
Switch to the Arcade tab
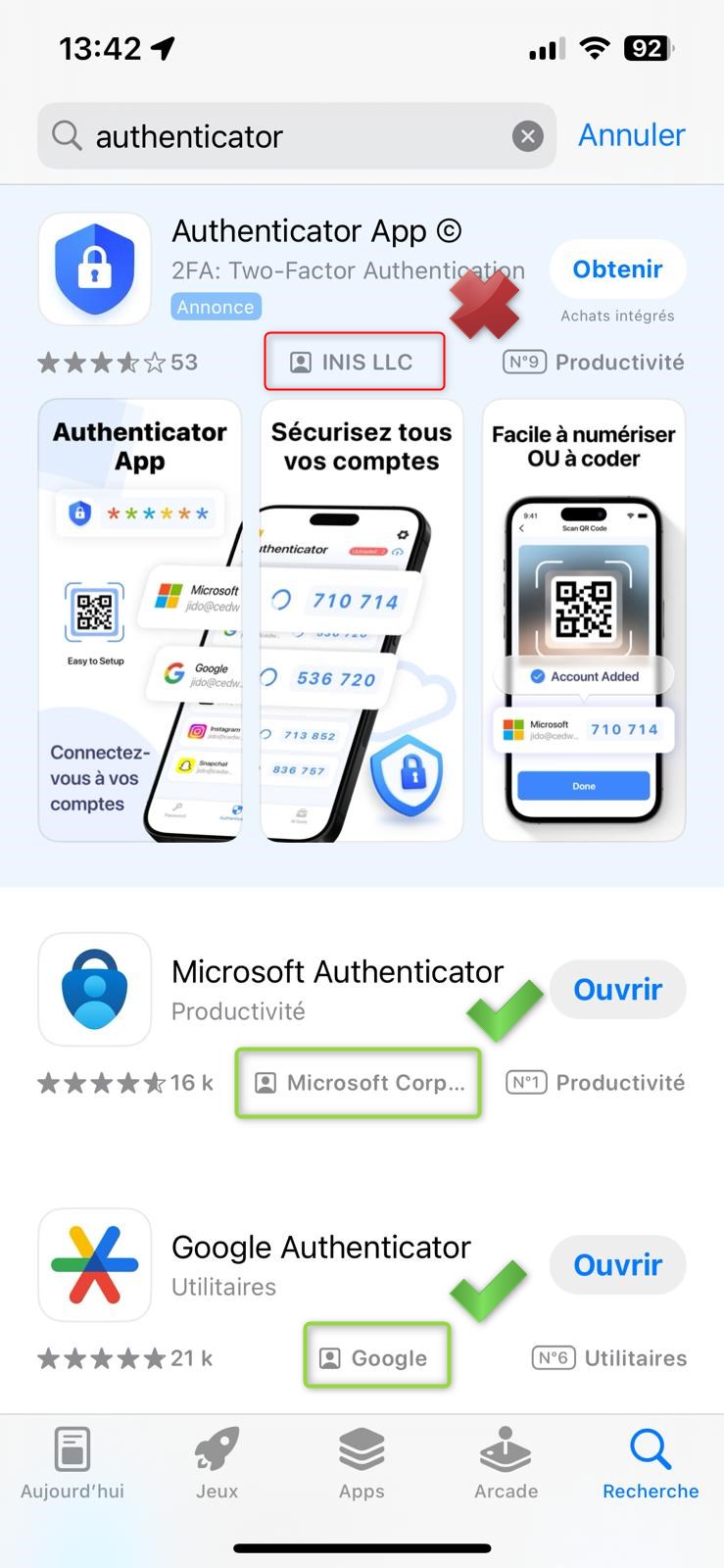tap(506, 1464)
